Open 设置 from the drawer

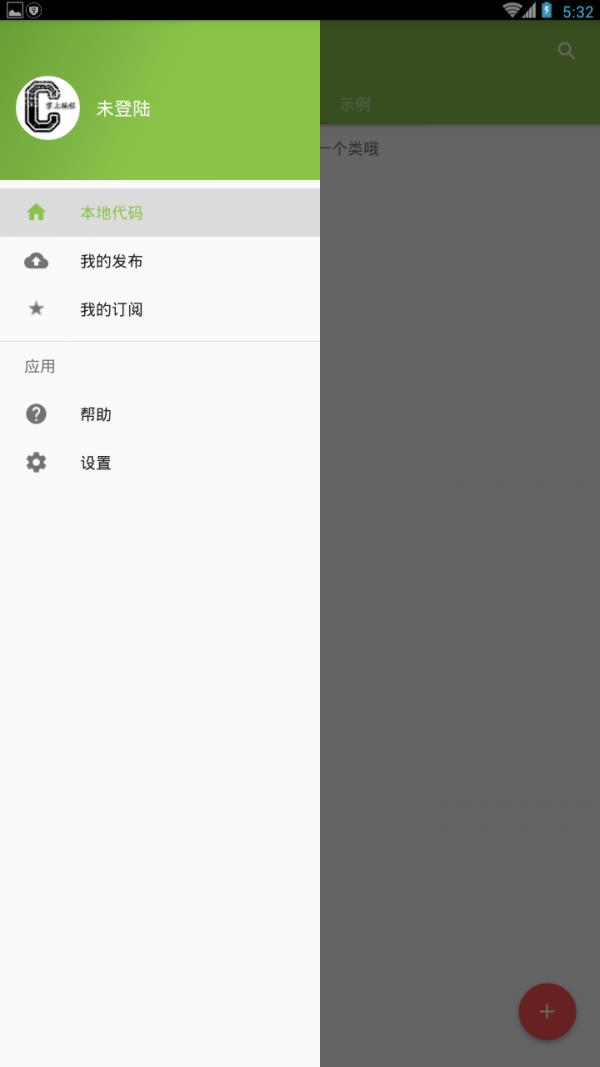[160, 463]
